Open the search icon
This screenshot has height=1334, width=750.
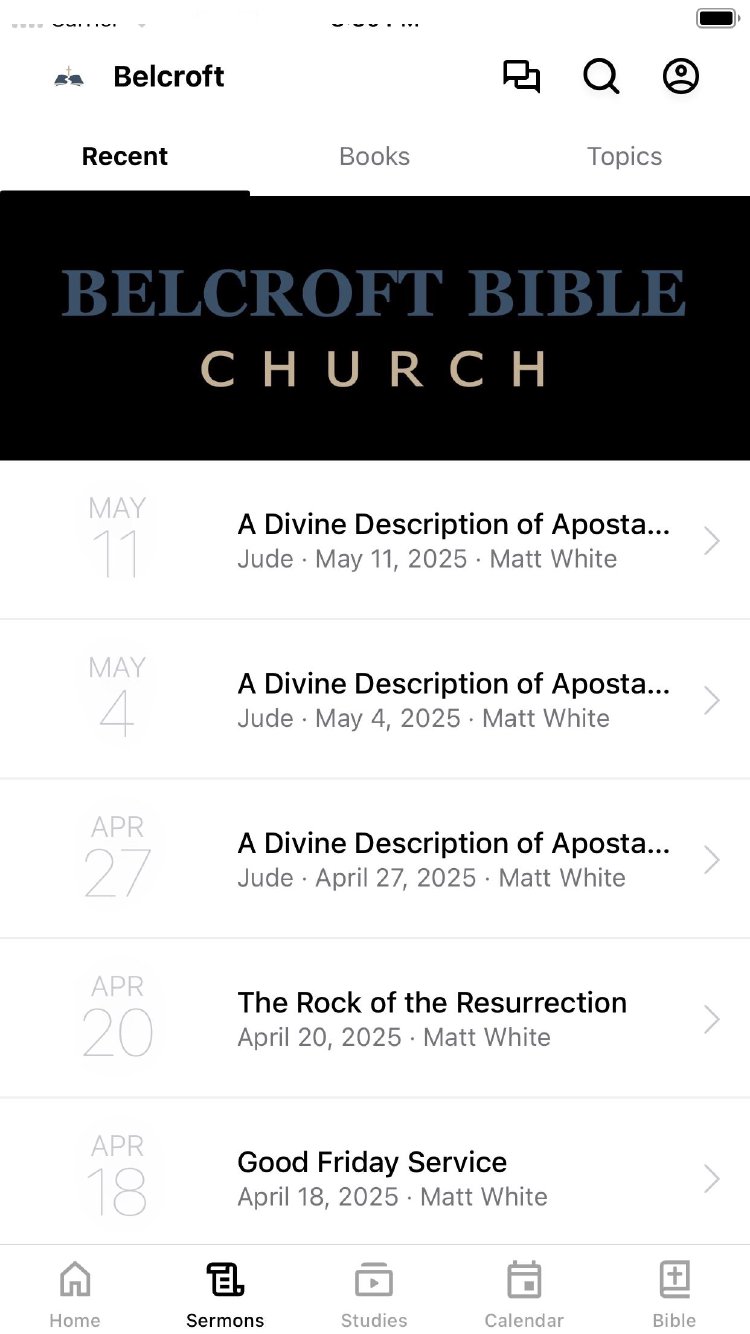point(601,77)
